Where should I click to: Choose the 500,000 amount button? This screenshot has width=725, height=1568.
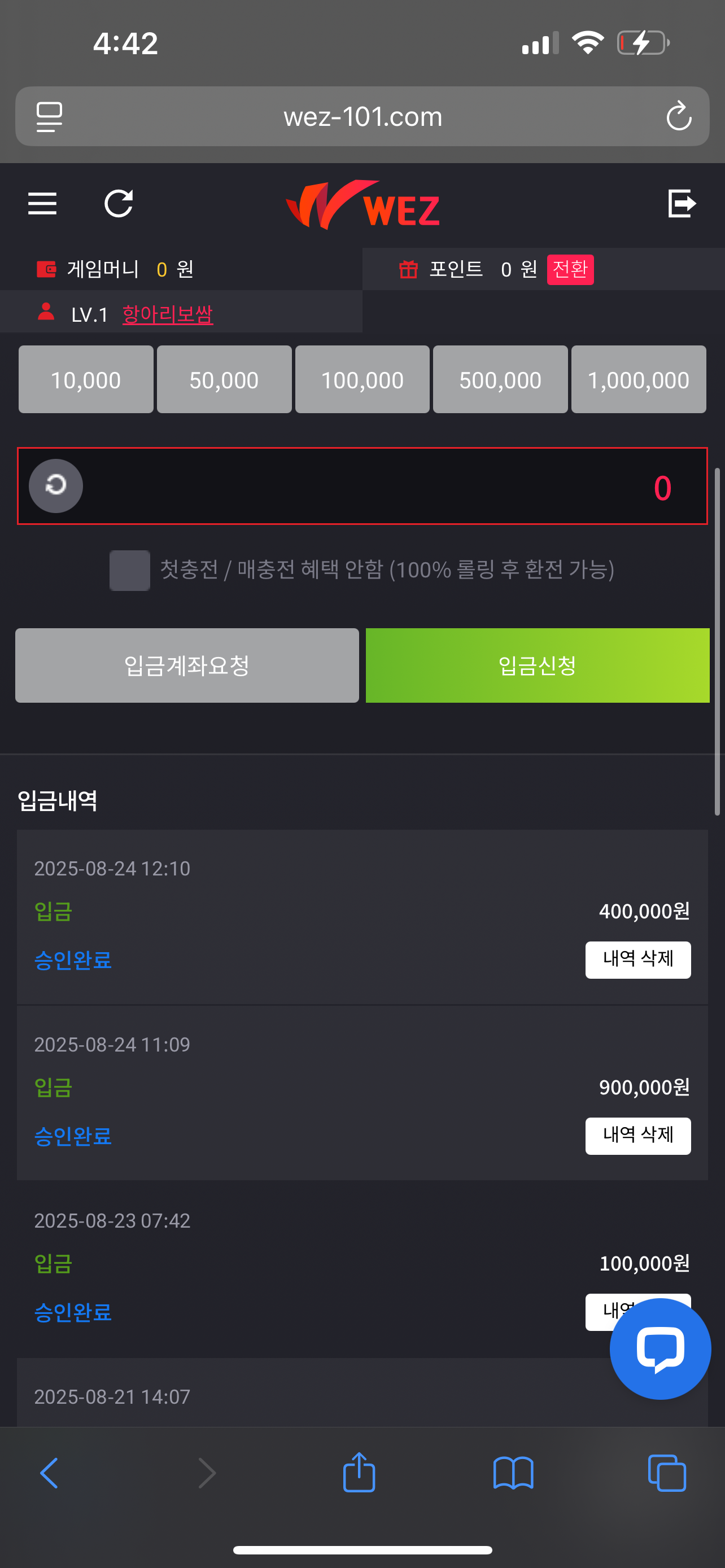(500, 380)
